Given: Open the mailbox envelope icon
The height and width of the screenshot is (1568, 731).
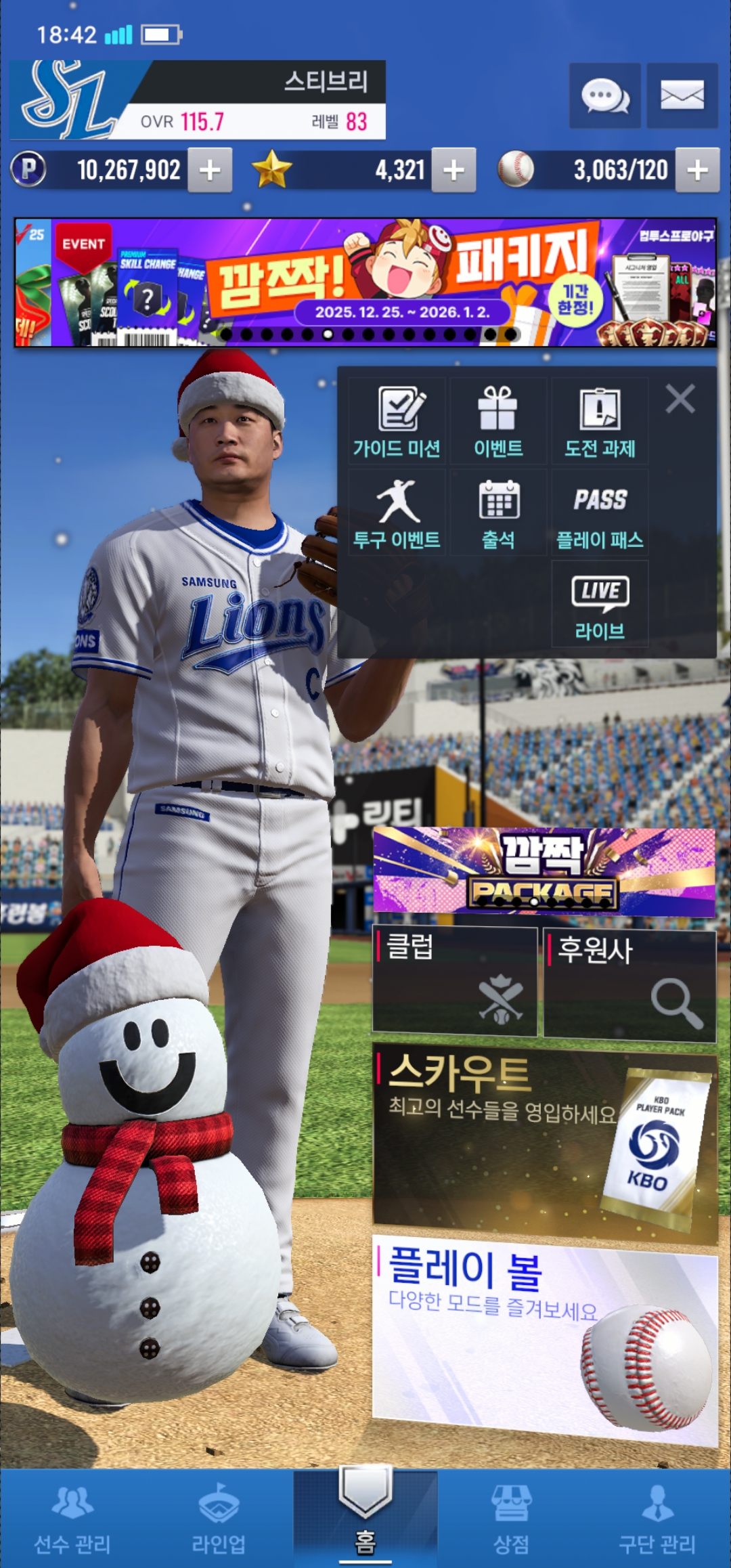Looking at the screenshot, I should [x=682, y=95].
